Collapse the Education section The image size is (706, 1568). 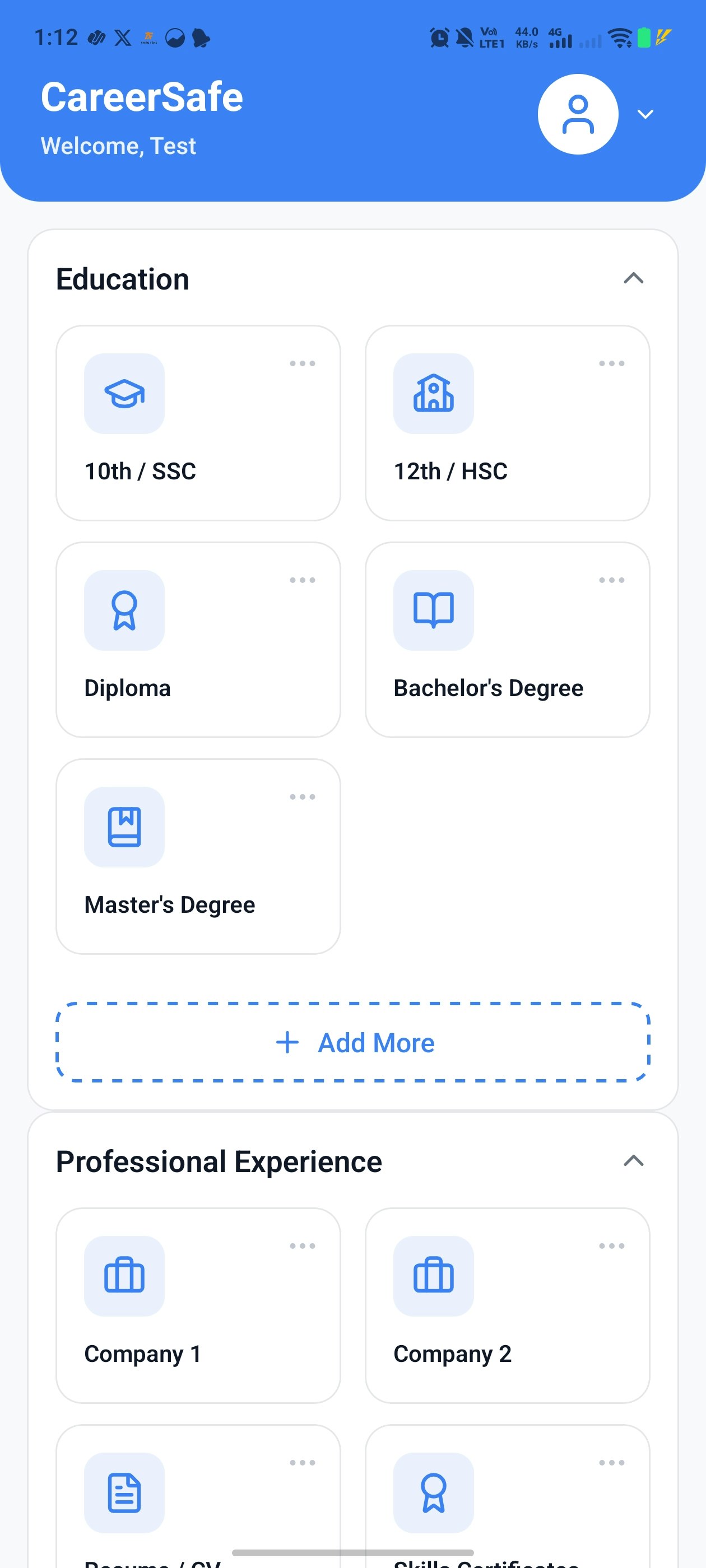pyautogui.click(x=634, y=279)
